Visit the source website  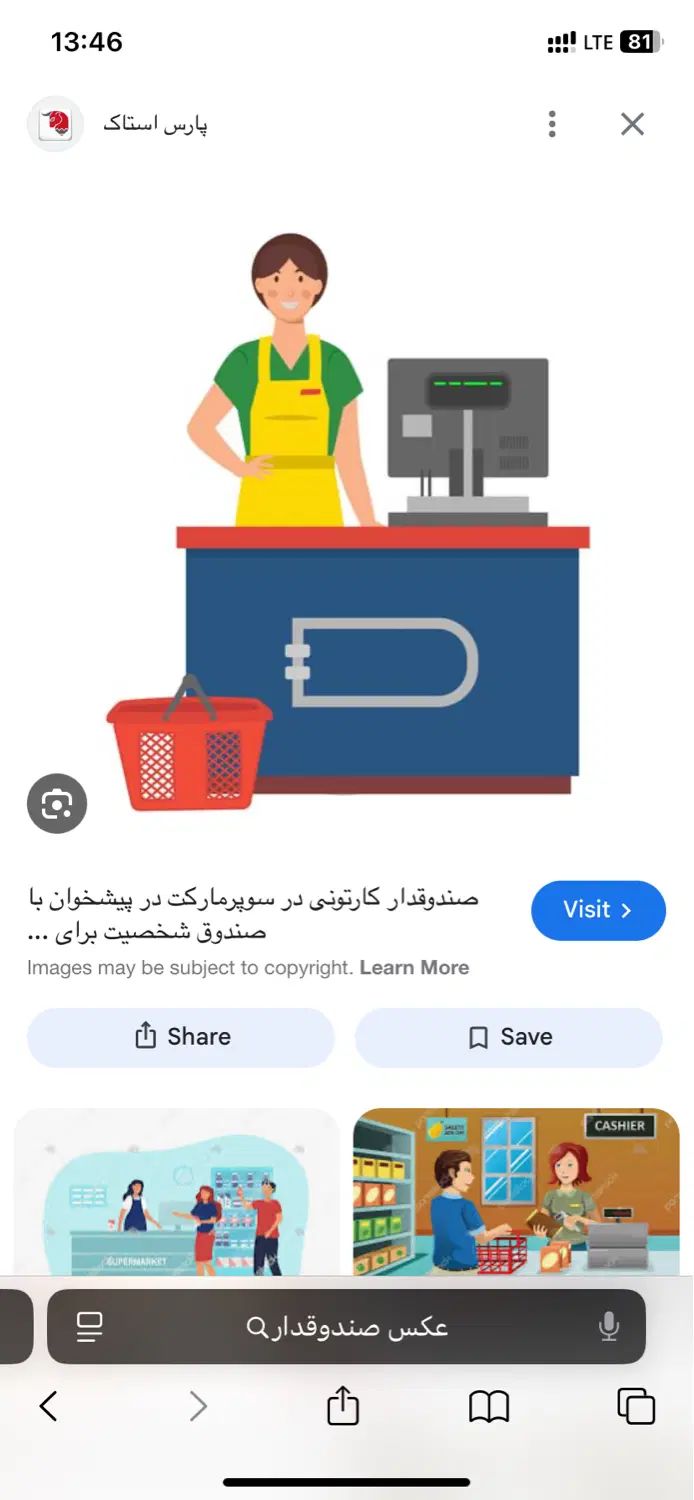pos(597,910)
